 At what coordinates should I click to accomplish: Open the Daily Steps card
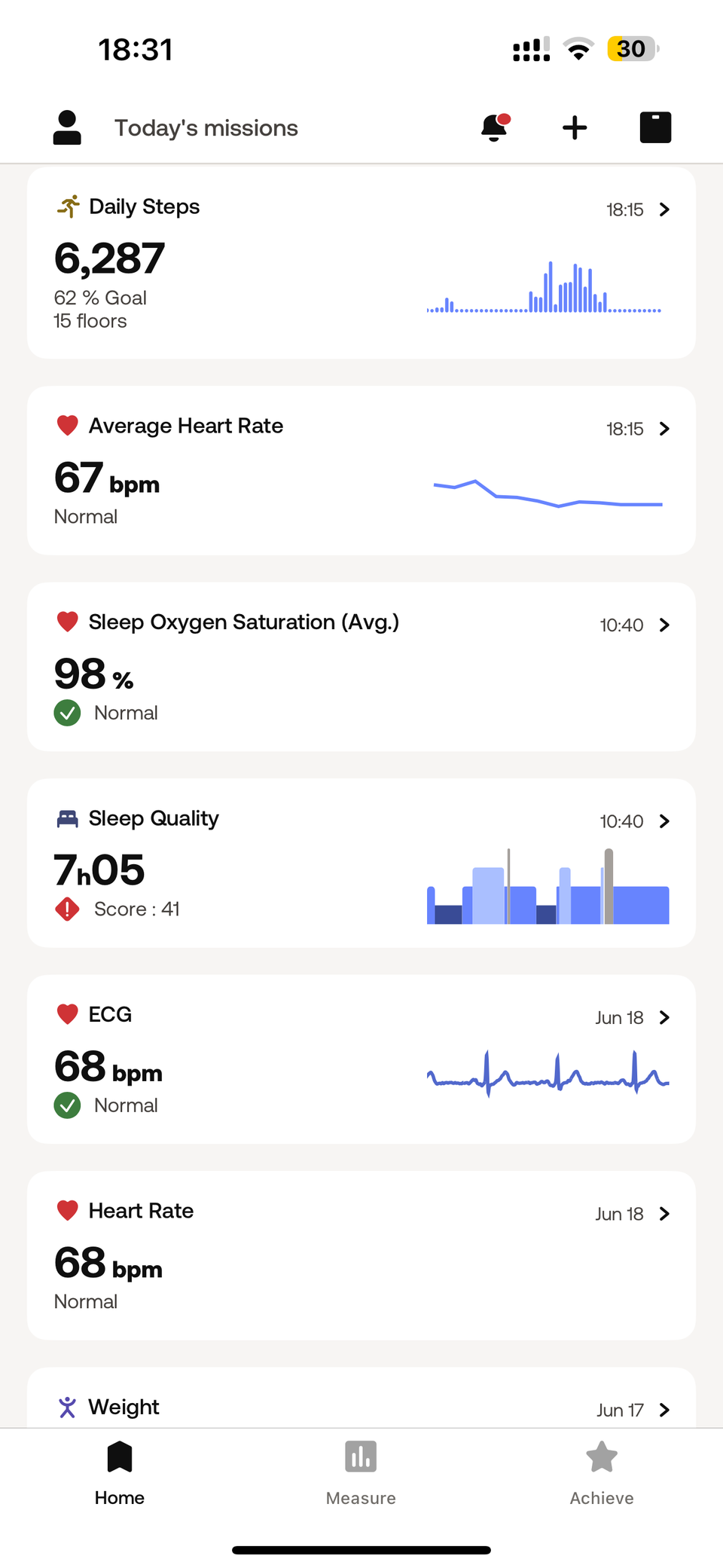point(361,263)
